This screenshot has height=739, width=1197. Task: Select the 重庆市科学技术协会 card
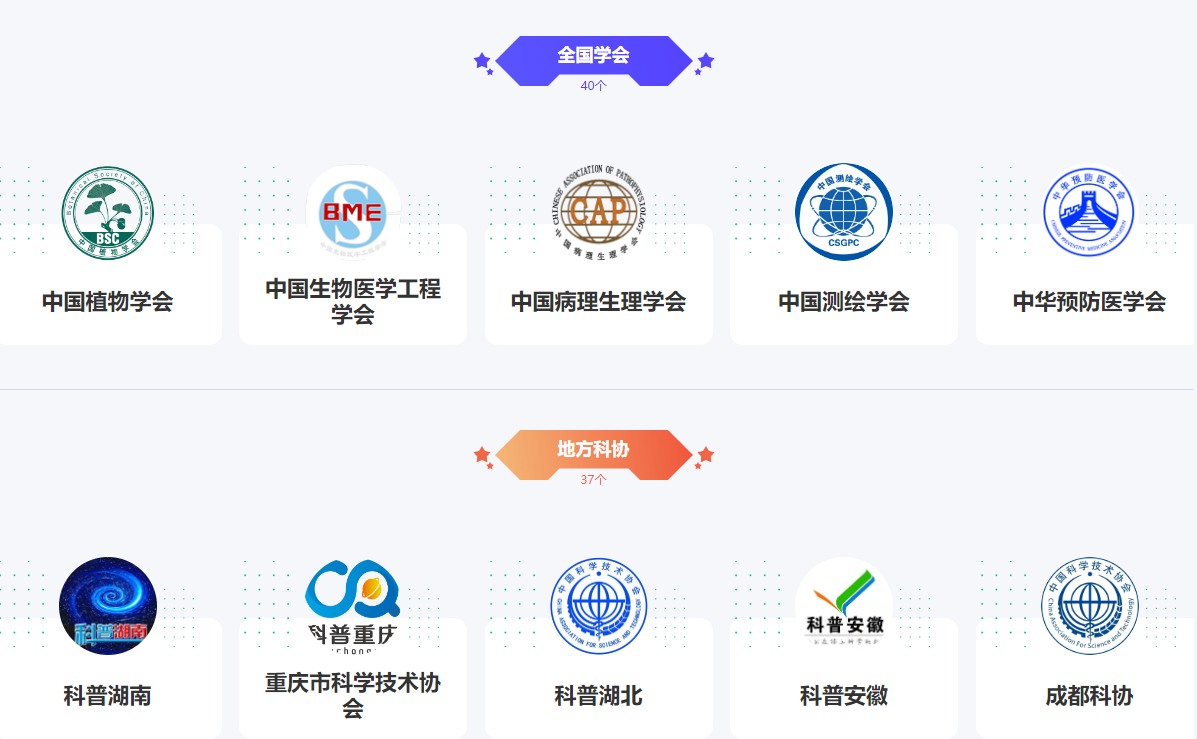click(x=353, y=694)
